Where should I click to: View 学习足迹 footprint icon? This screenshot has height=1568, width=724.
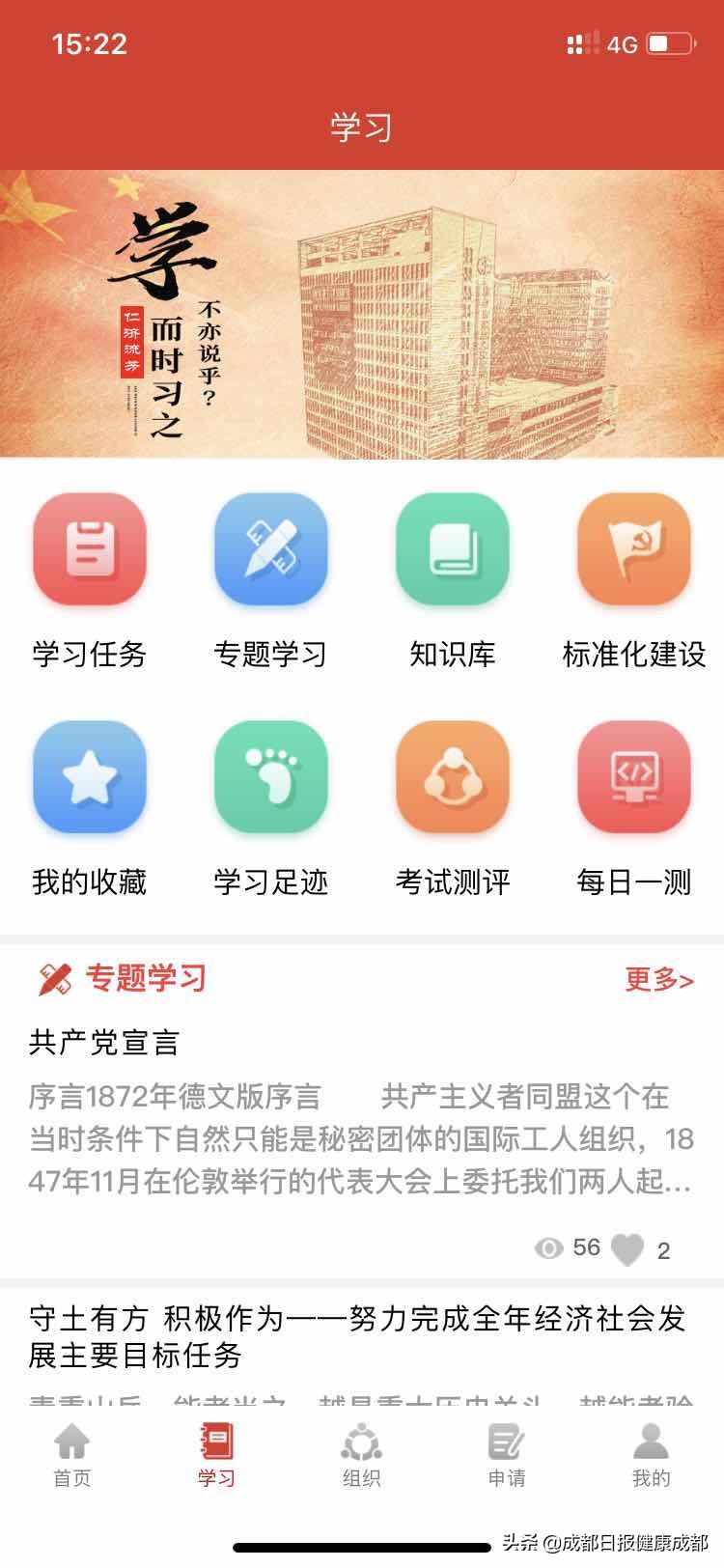[270, 777]
